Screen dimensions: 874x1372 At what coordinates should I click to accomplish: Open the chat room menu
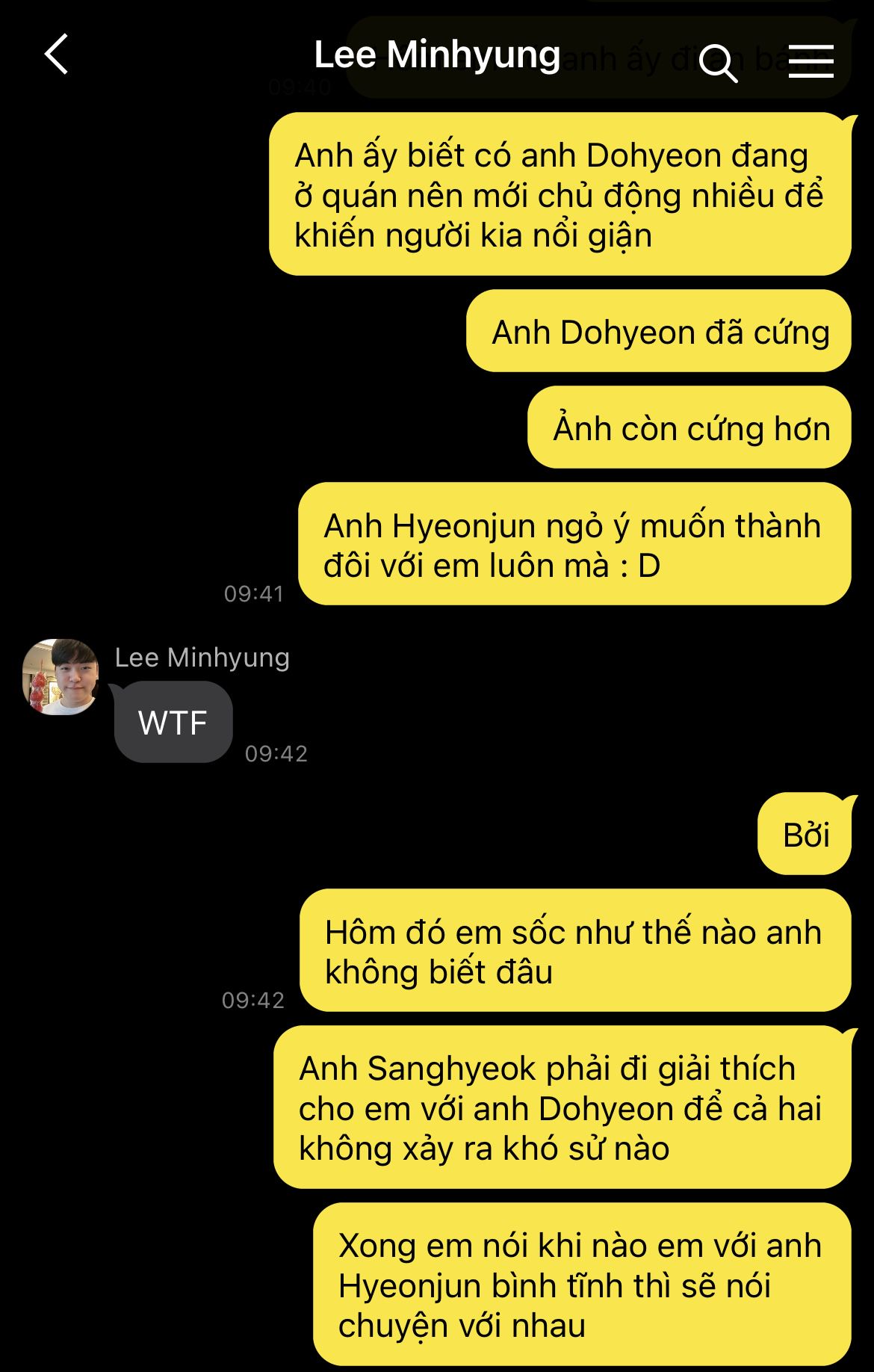811,61
